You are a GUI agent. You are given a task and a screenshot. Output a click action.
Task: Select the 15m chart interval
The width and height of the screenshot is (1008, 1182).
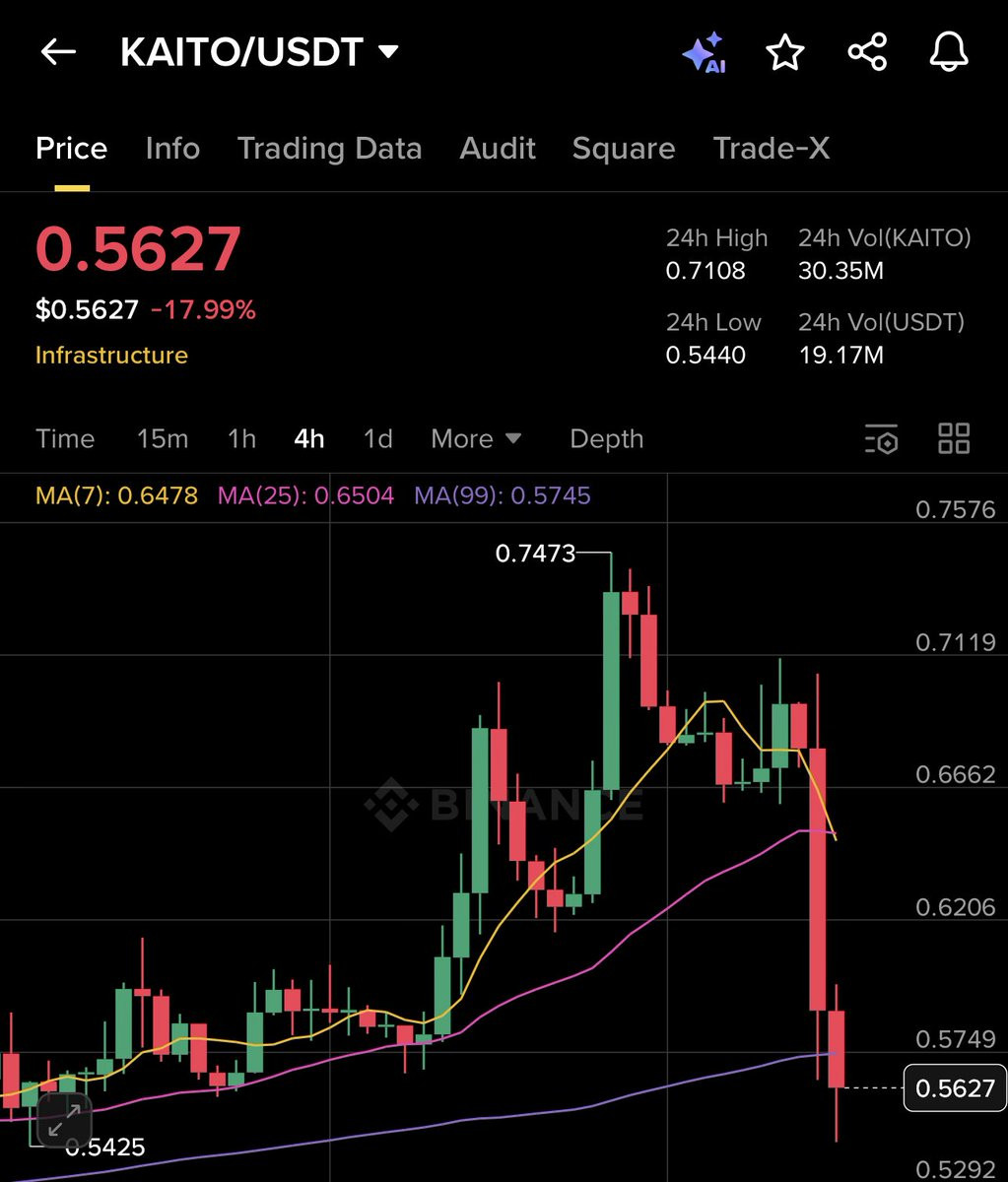coord(163,438)
